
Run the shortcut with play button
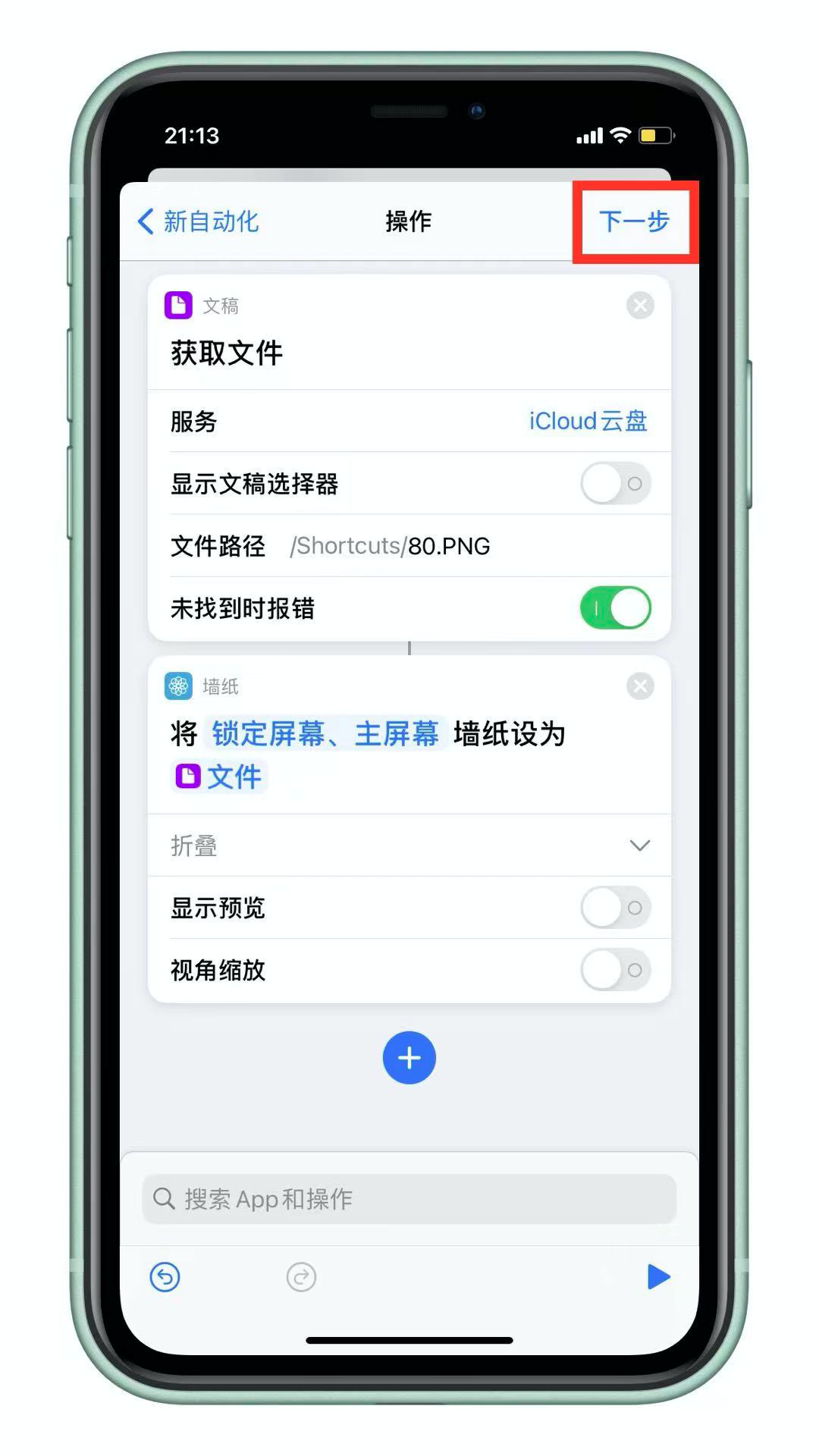[658, 1277]
